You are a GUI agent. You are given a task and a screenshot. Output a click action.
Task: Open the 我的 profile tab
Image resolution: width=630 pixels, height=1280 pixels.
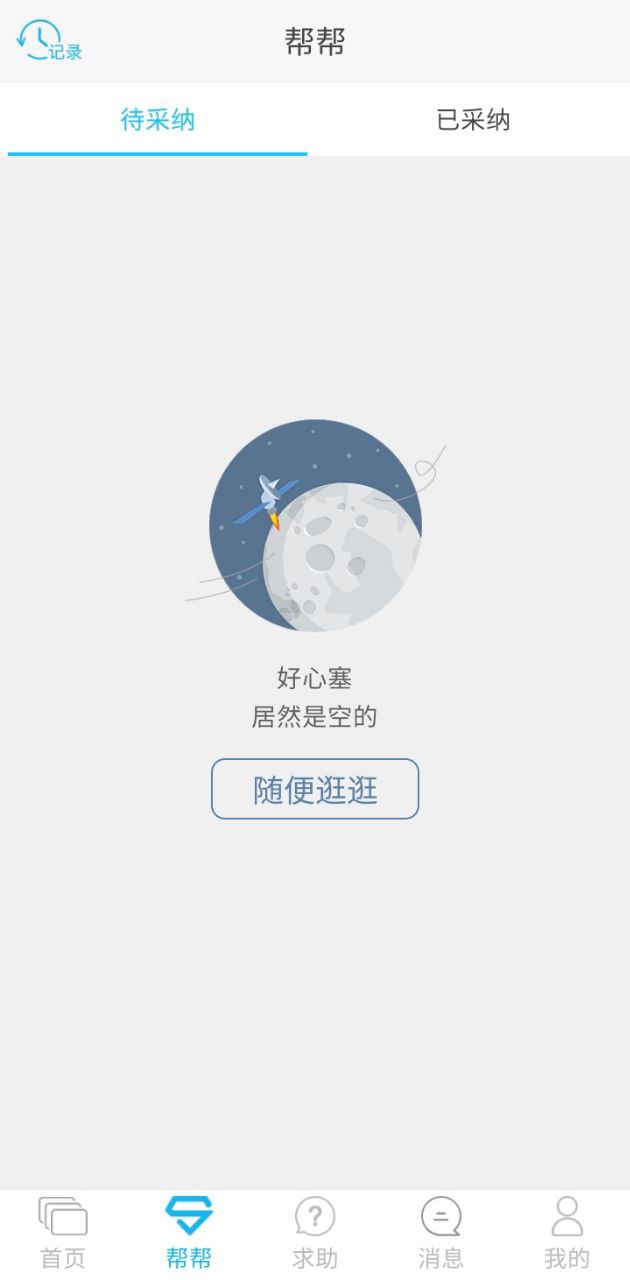click(567, 1233)
